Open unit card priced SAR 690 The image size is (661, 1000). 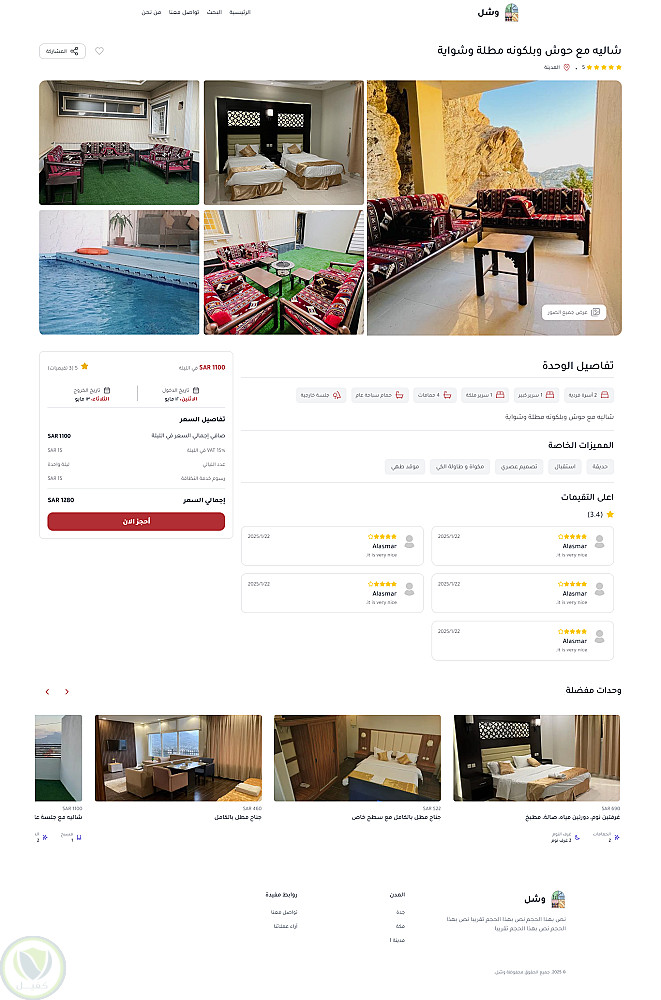(536, 758)
